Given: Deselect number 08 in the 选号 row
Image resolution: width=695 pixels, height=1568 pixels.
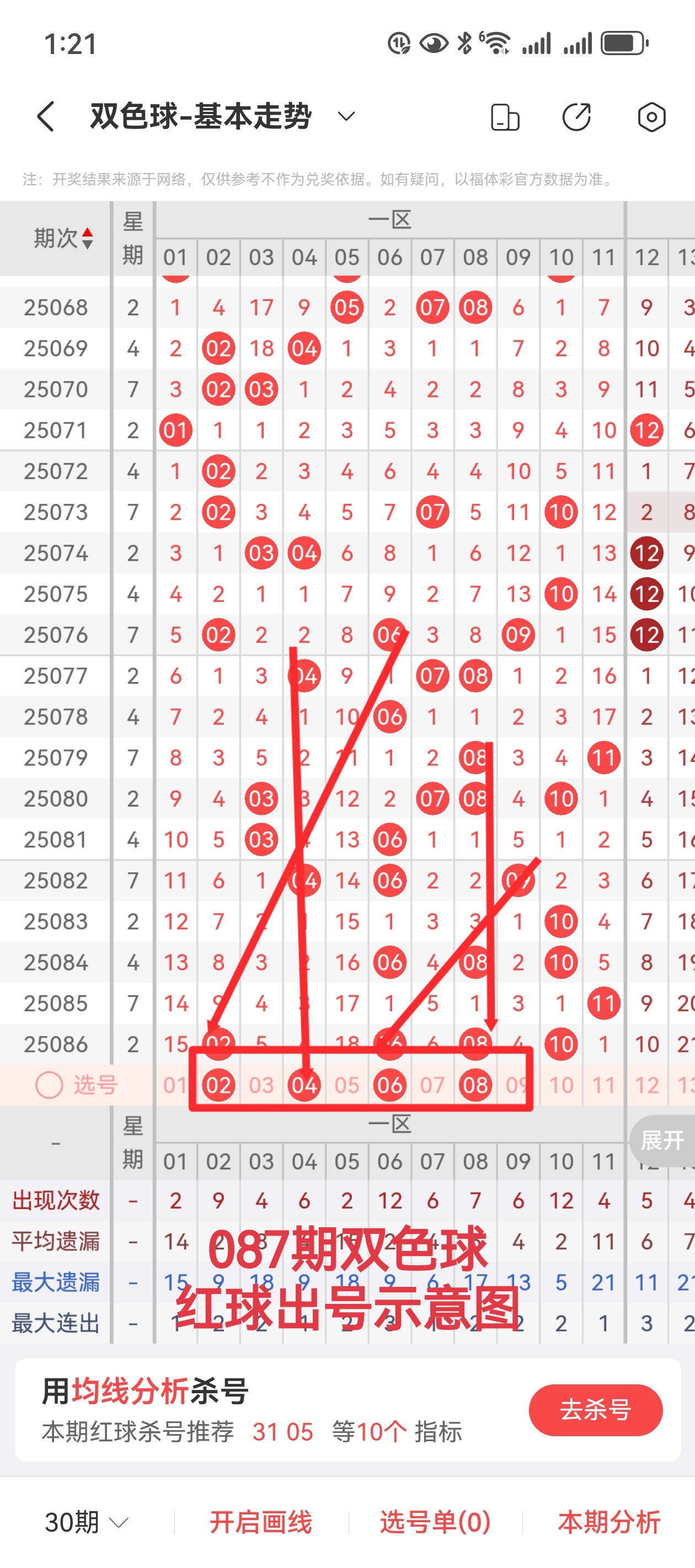Looking at the screenshot, I should pos(475,1084).
